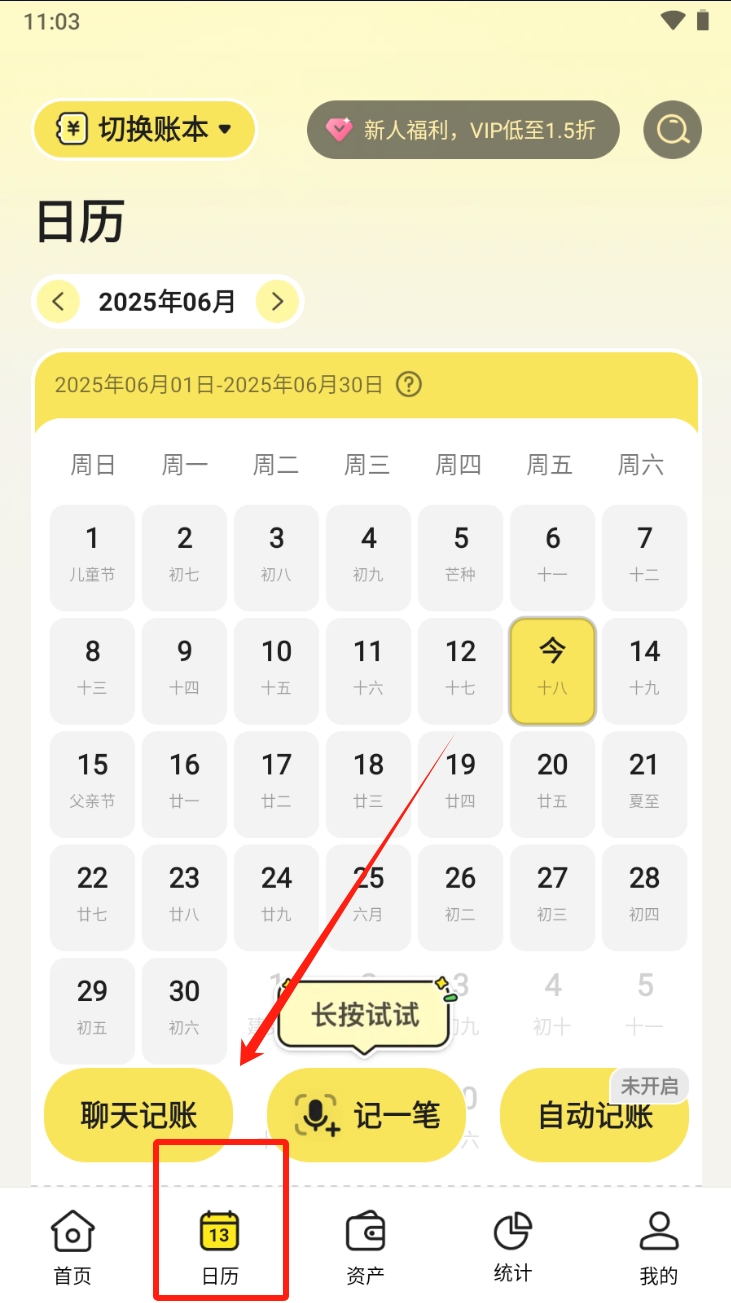The image size is (731, 1303).
Task: Switch to the 我的 tab
Action: click(658, 1246)
